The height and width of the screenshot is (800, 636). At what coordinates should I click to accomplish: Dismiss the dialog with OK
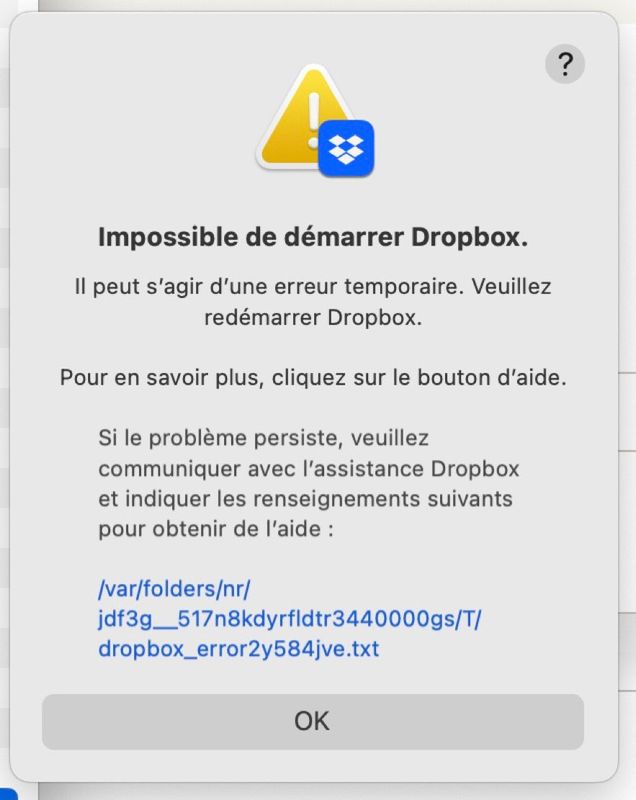point(312,721)
